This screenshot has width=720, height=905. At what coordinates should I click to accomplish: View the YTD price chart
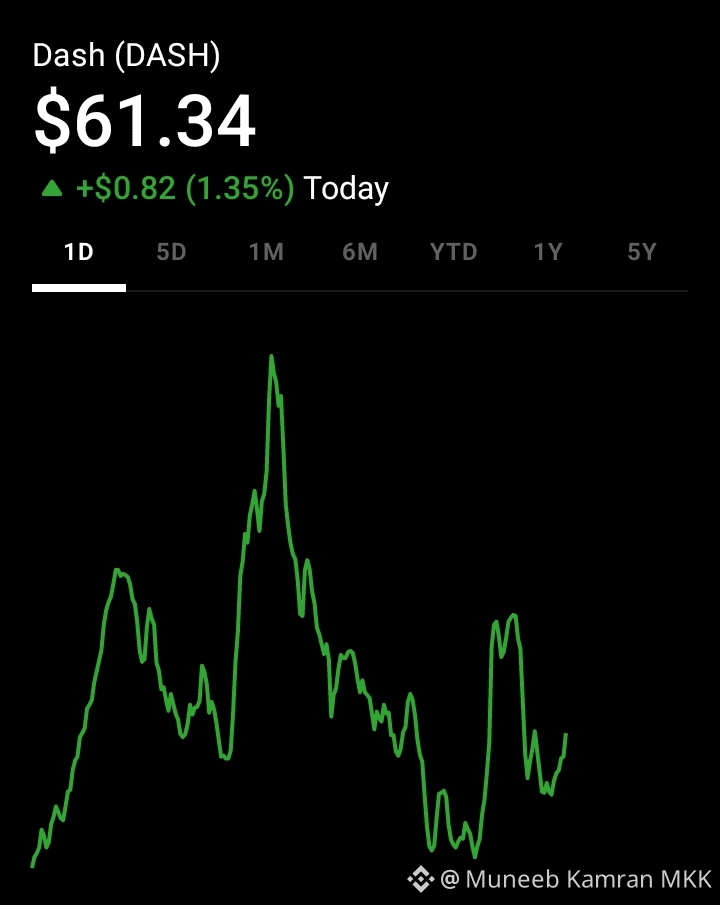click(x=454, y=252)
